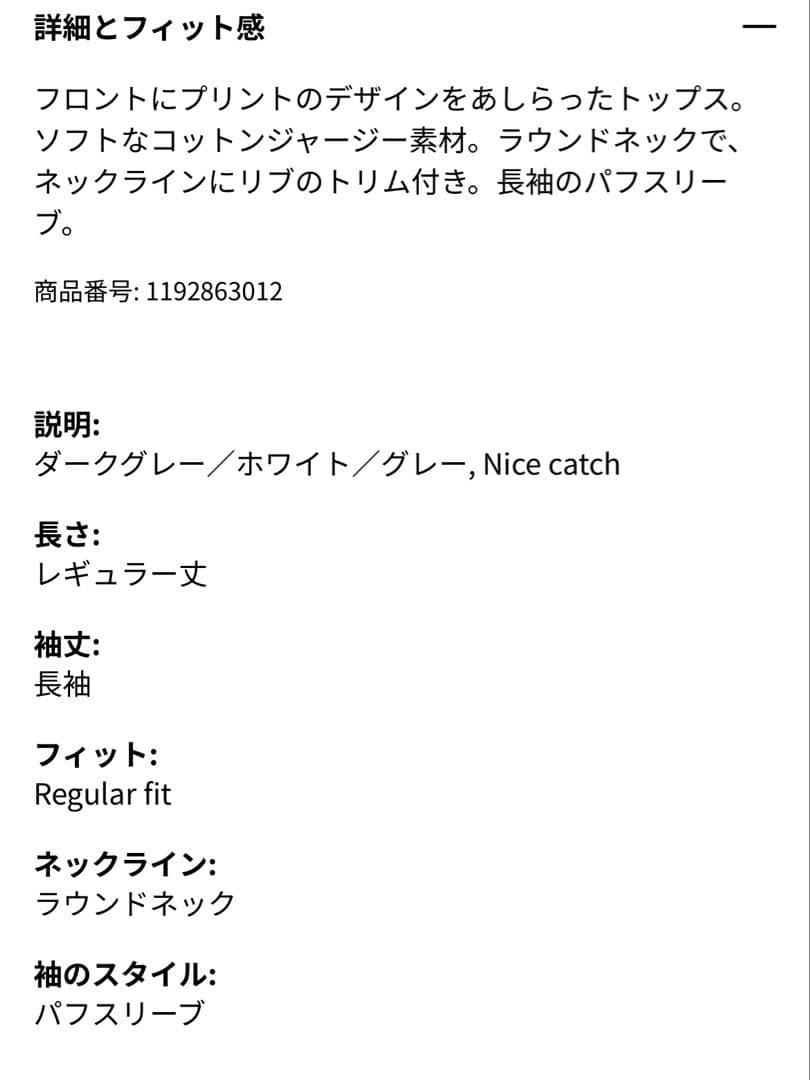Collapse the 詳細とフィット感 section
The image size is (810, 1080).
pos(759,27)
